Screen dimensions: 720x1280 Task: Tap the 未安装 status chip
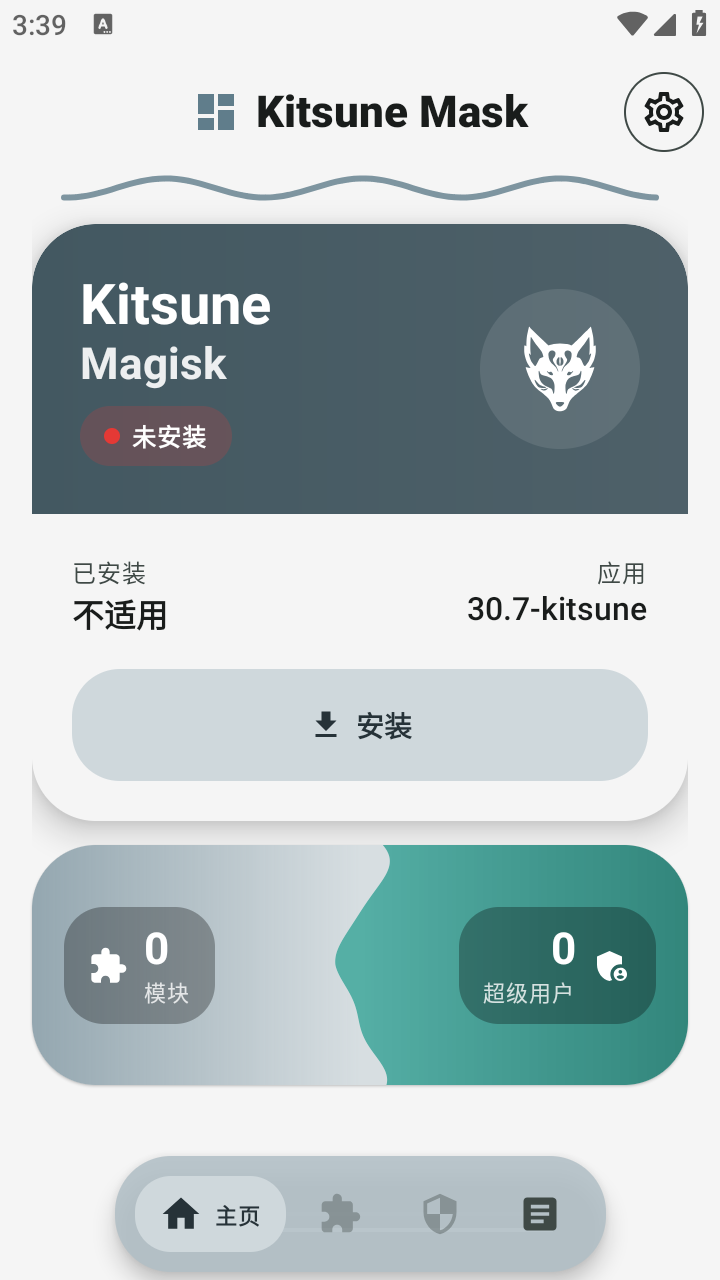point(156,436)
